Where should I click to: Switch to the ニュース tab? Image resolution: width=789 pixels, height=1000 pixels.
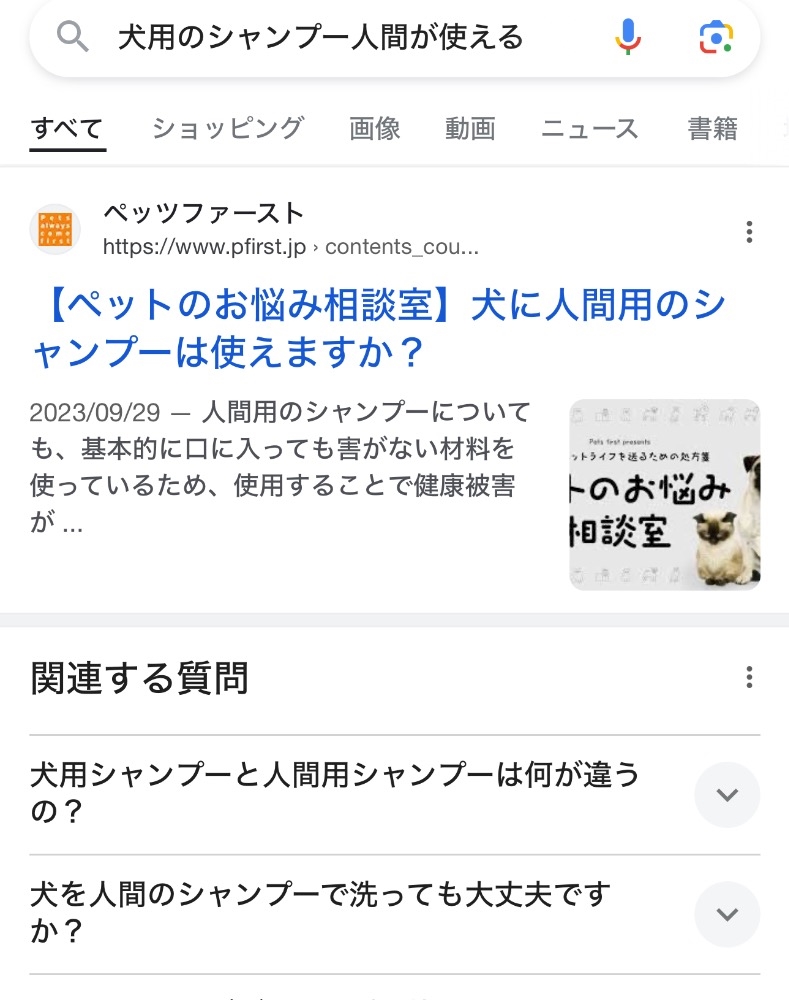[589, 128]
